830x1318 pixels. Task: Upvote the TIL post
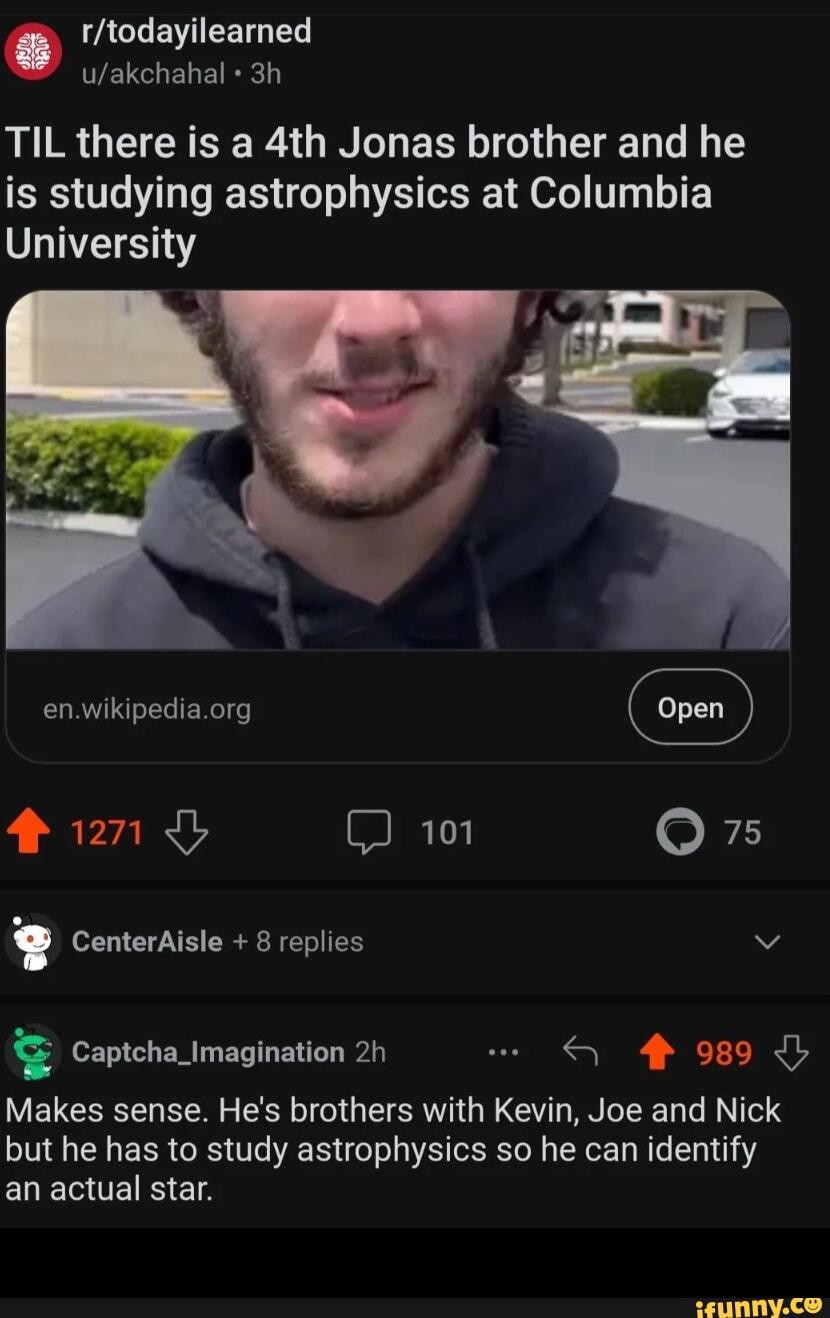point(32,832)
